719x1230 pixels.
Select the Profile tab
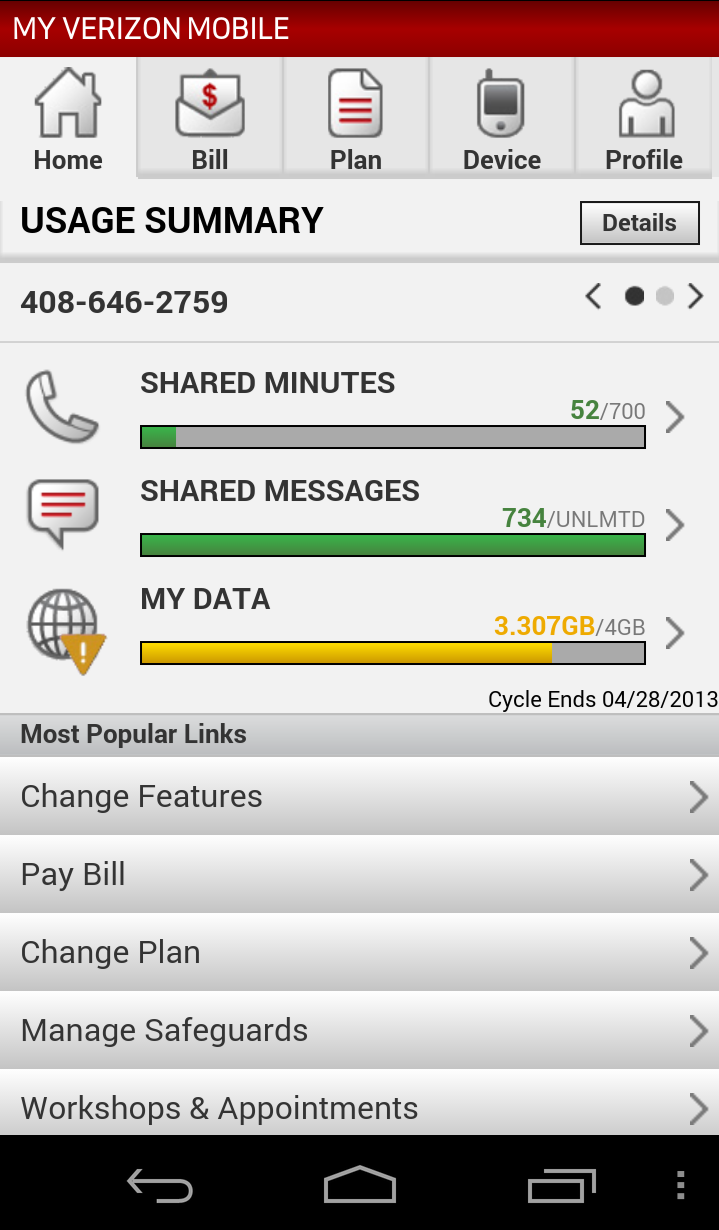coord(644,118)
